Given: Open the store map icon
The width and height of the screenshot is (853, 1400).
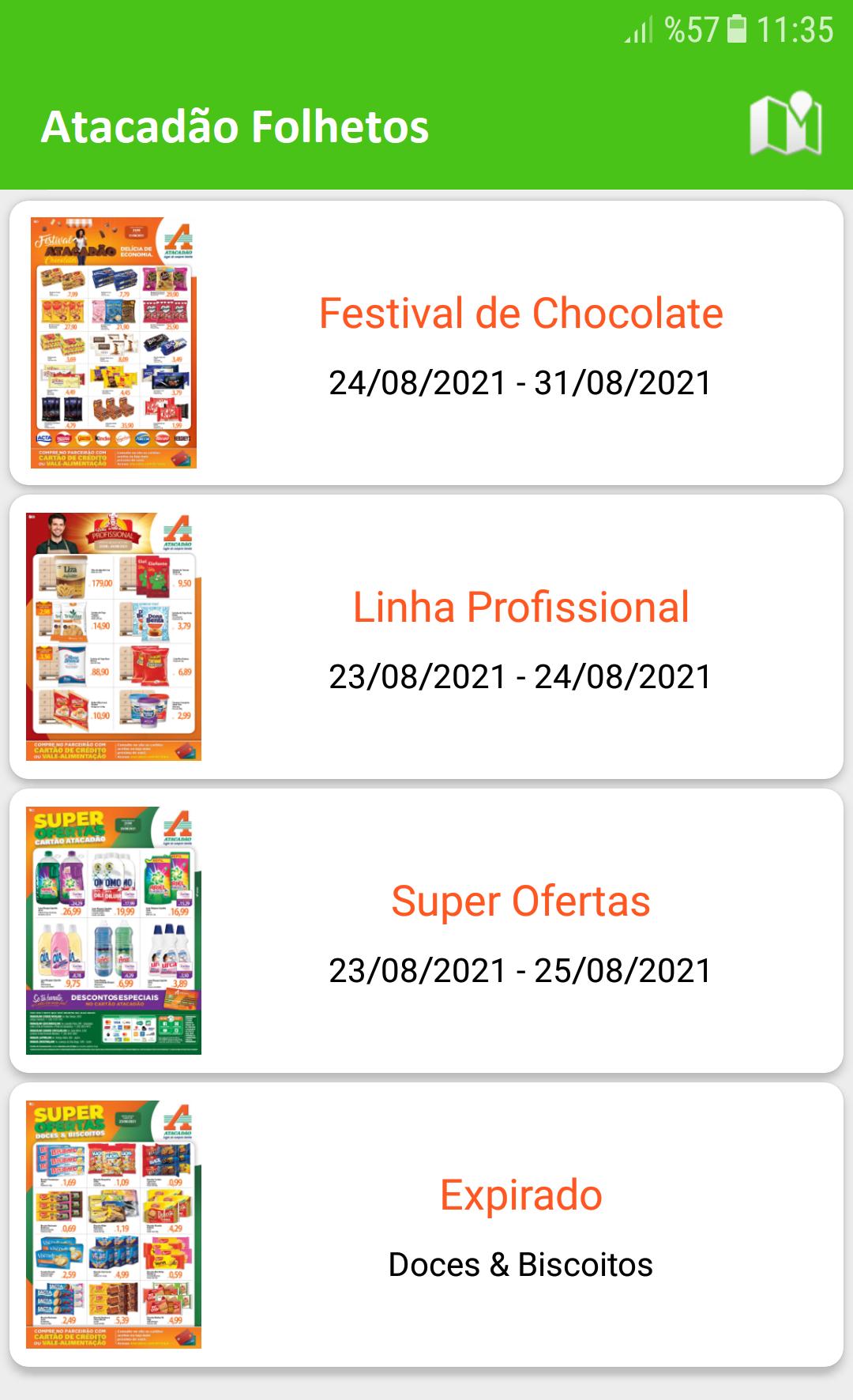Looking at the screenshot, I should 785,126.
